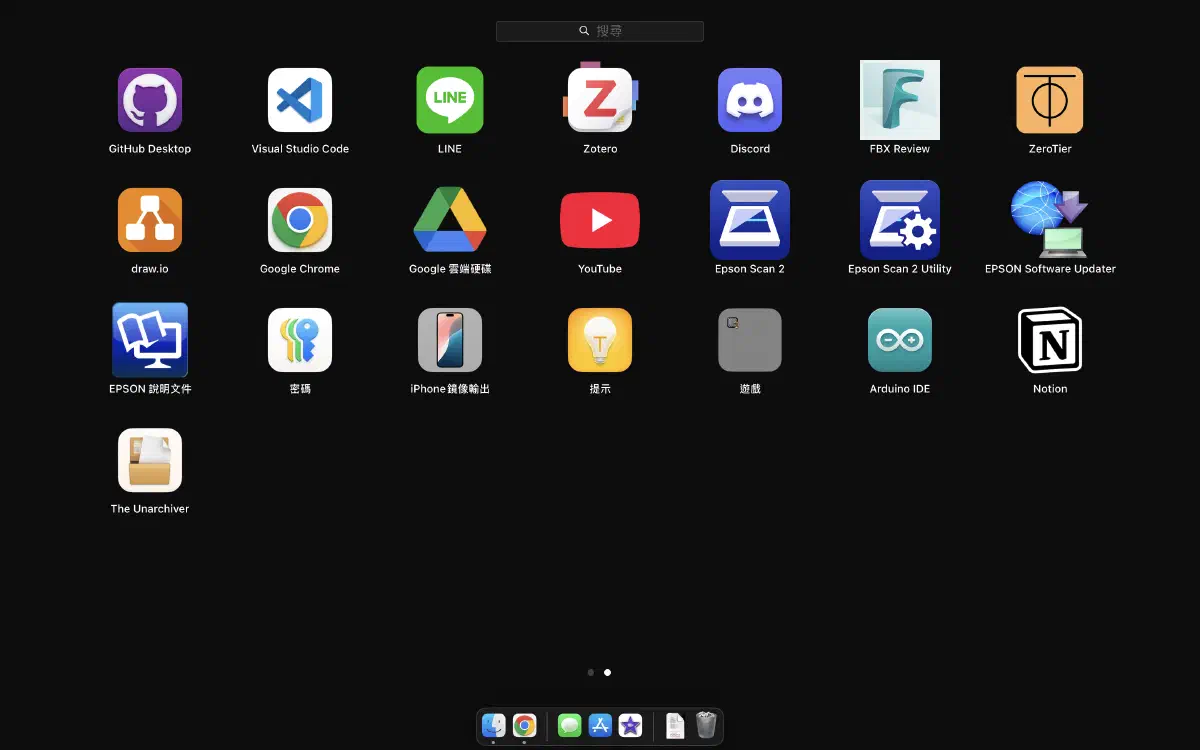Image resolution: width=1200 pixels, height=750 pixels.
Task: Open Epson Scan 2 Utility
Action: pos(900,220)
